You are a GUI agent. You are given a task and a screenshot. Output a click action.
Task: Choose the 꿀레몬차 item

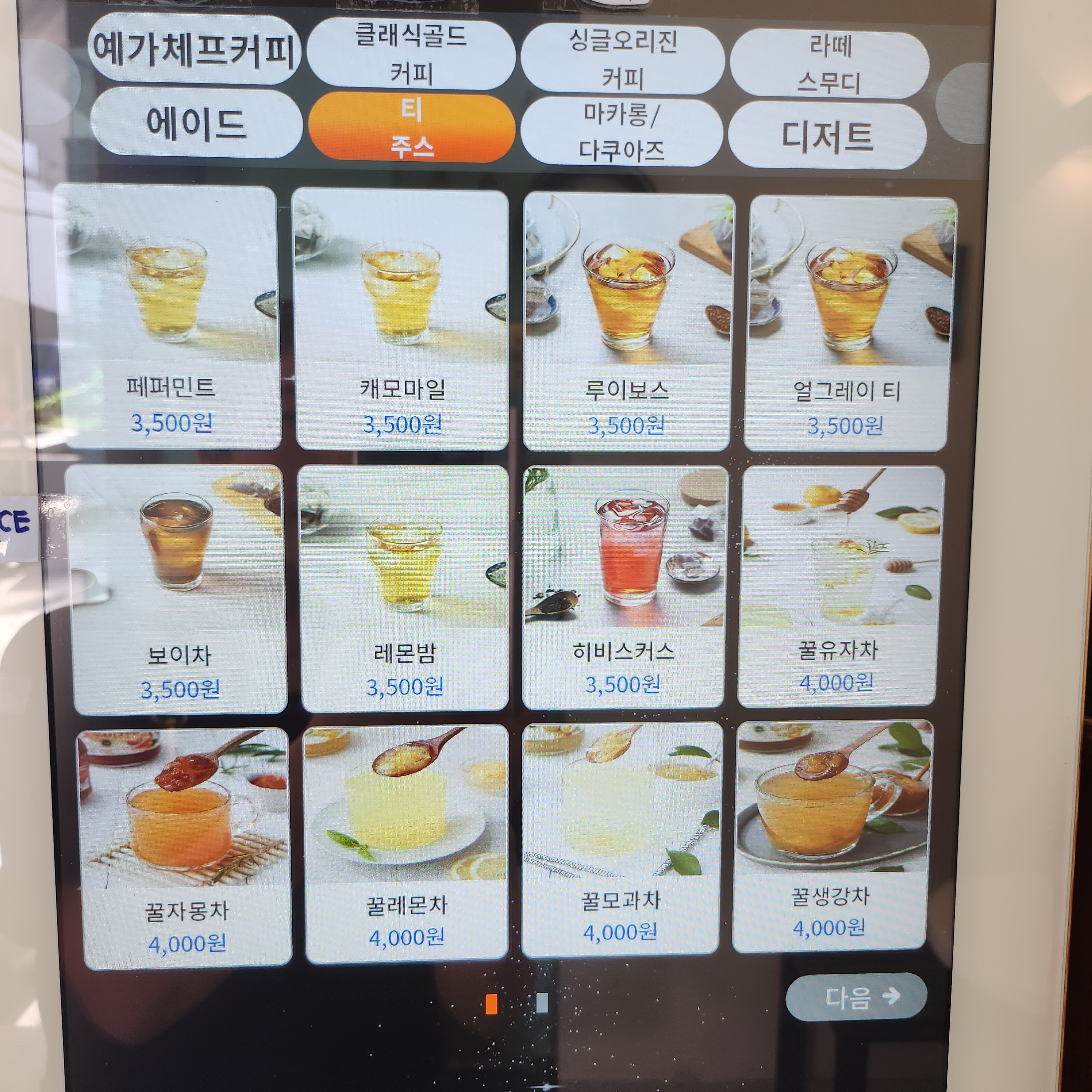(x=406, y=842)
